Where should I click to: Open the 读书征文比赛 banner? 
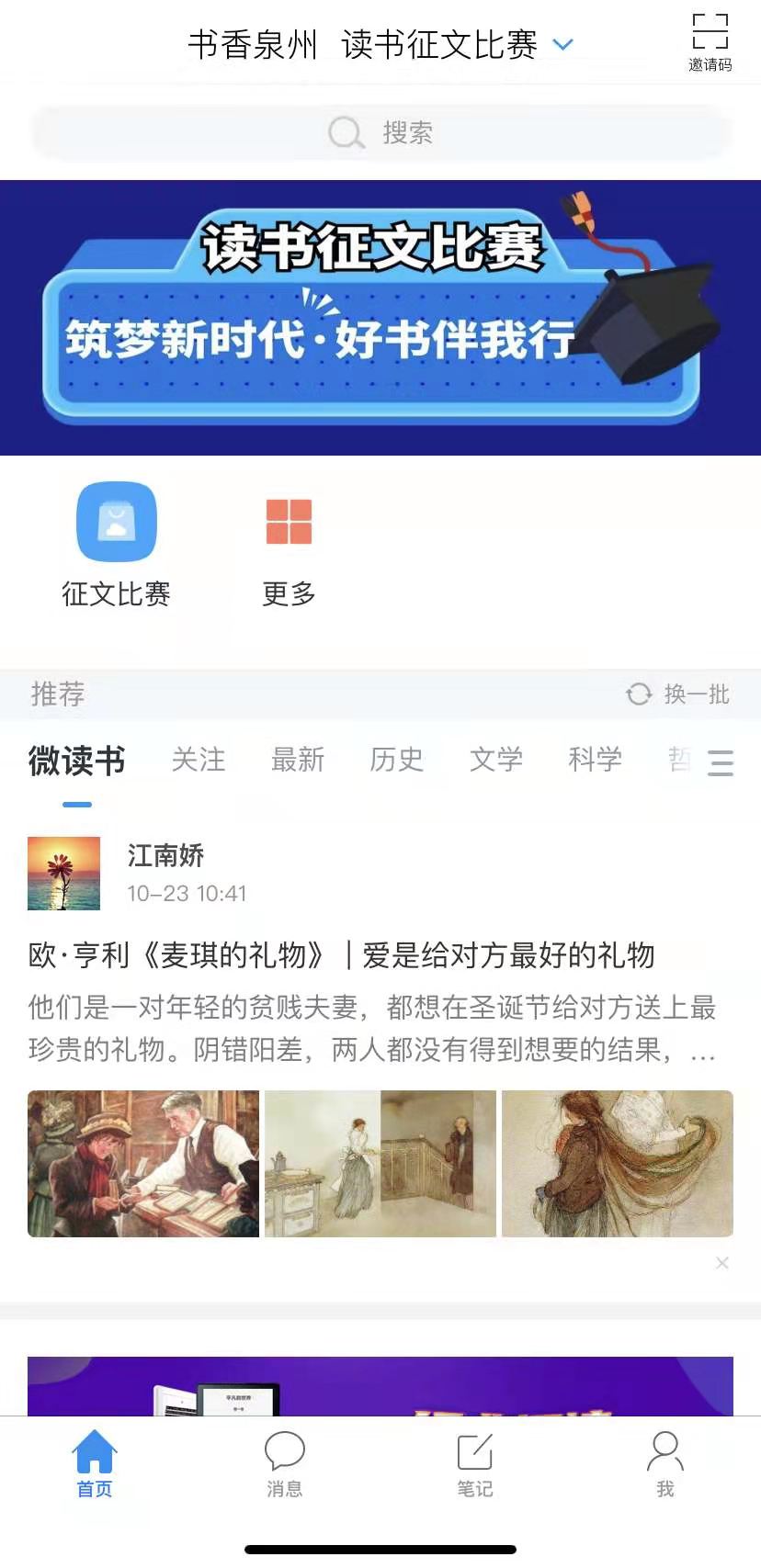(x=380, y=317)
